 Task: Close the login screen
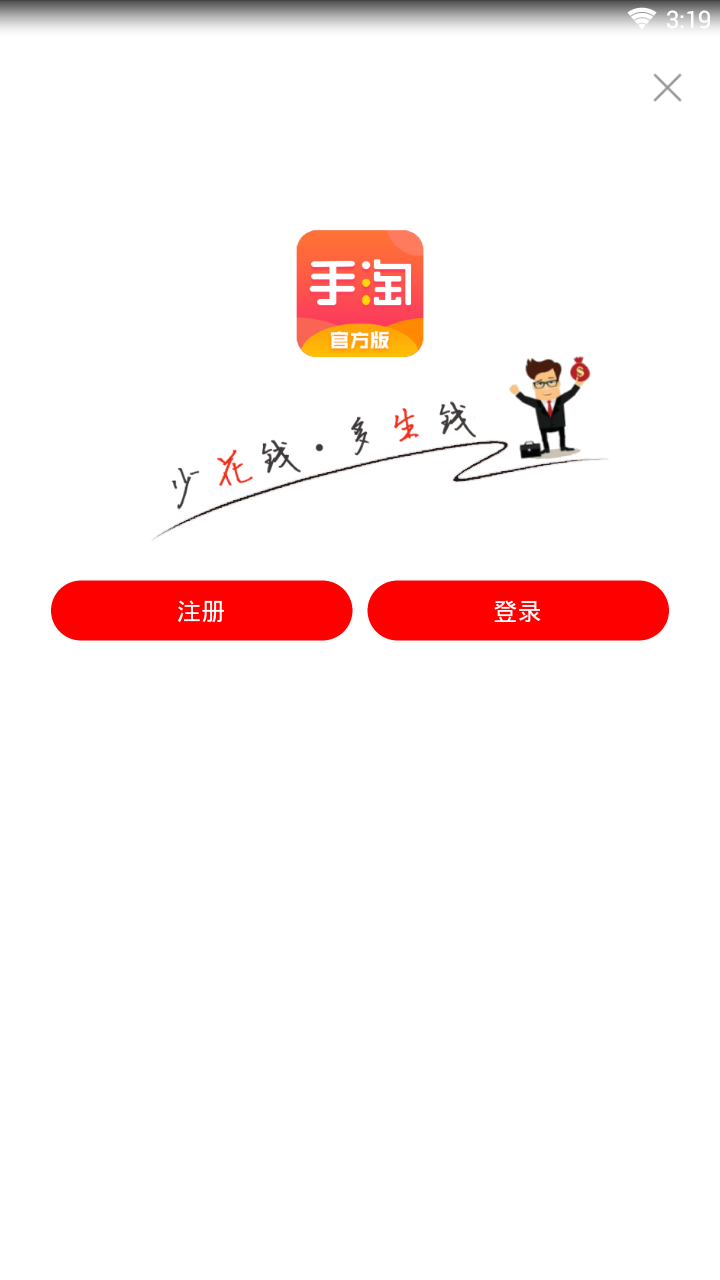pos(667,88)
